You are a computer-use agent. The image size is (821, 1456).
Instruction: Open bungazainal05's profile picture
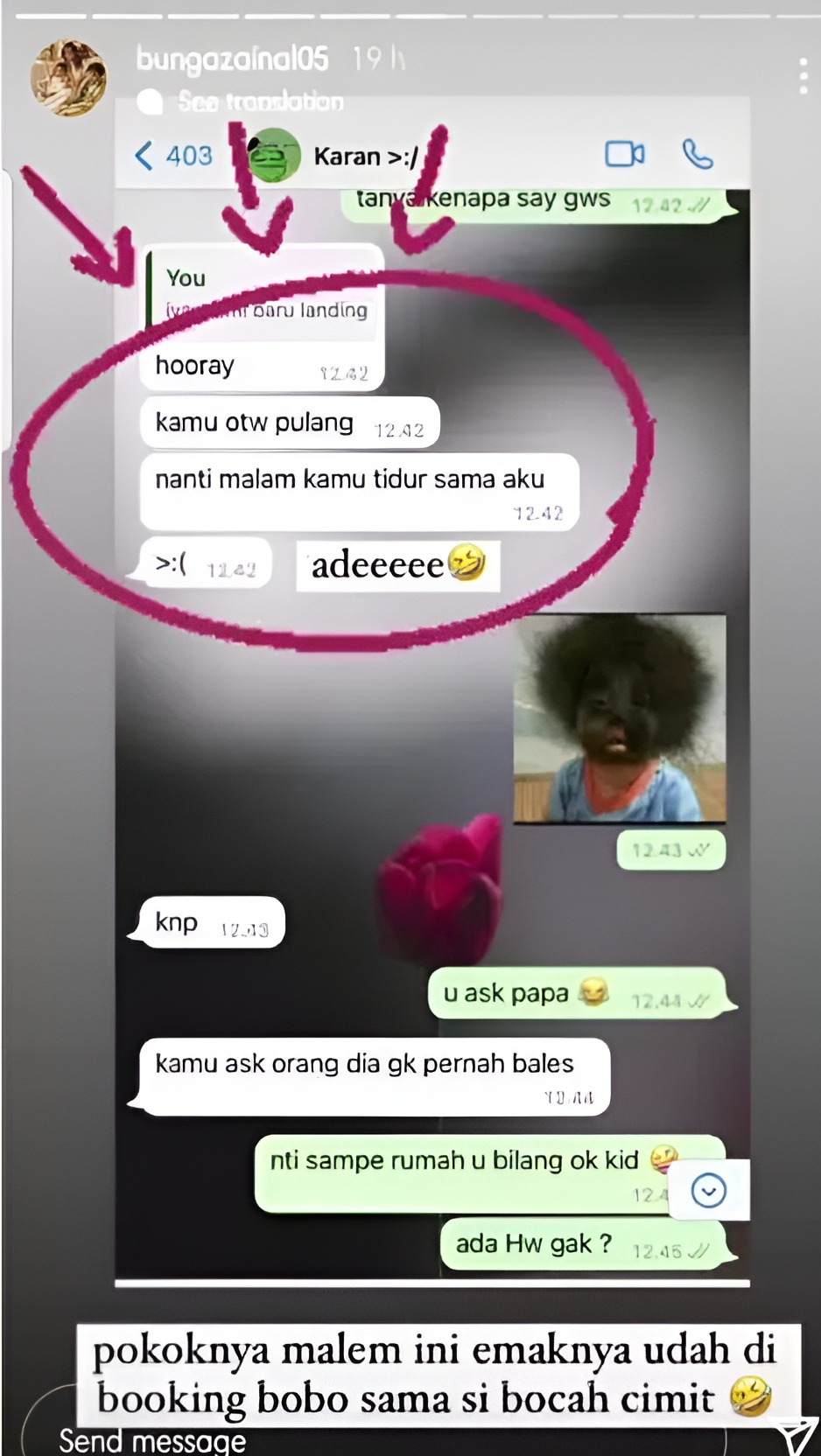(68, 77)
